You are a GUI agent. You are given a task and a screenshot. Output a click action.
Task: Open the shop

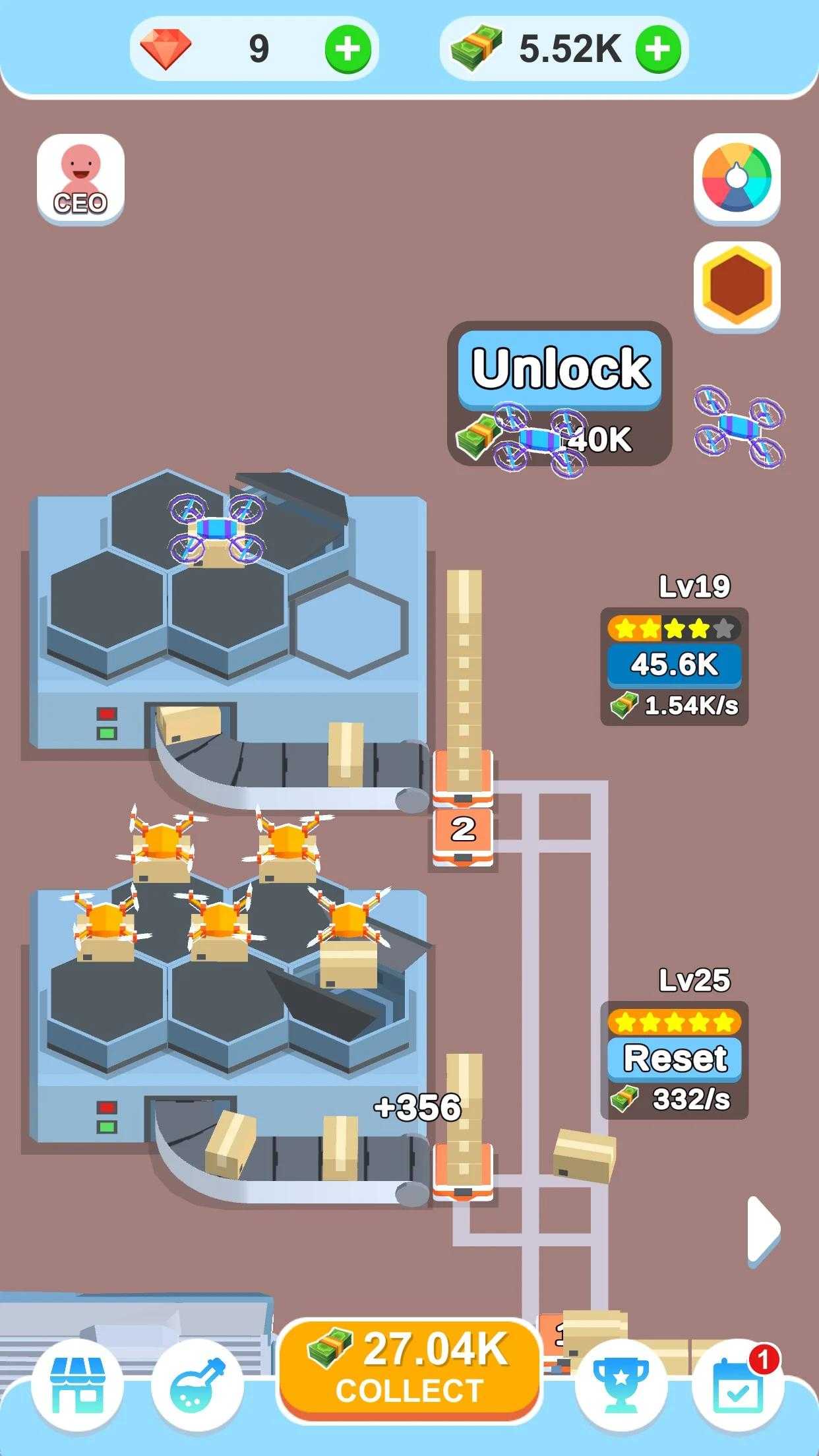[x=78, y=1385]
